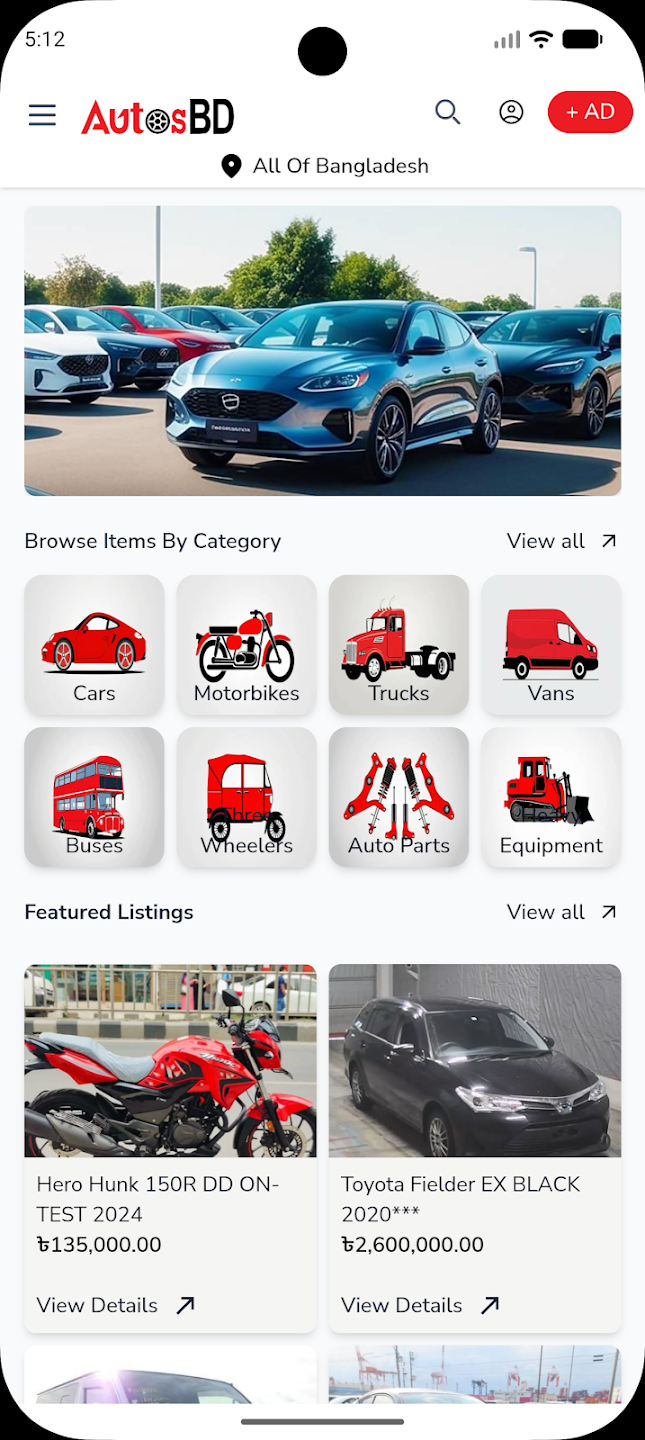Select the Trucks category
Screen dimensions: 645x1440
[399, 645]
